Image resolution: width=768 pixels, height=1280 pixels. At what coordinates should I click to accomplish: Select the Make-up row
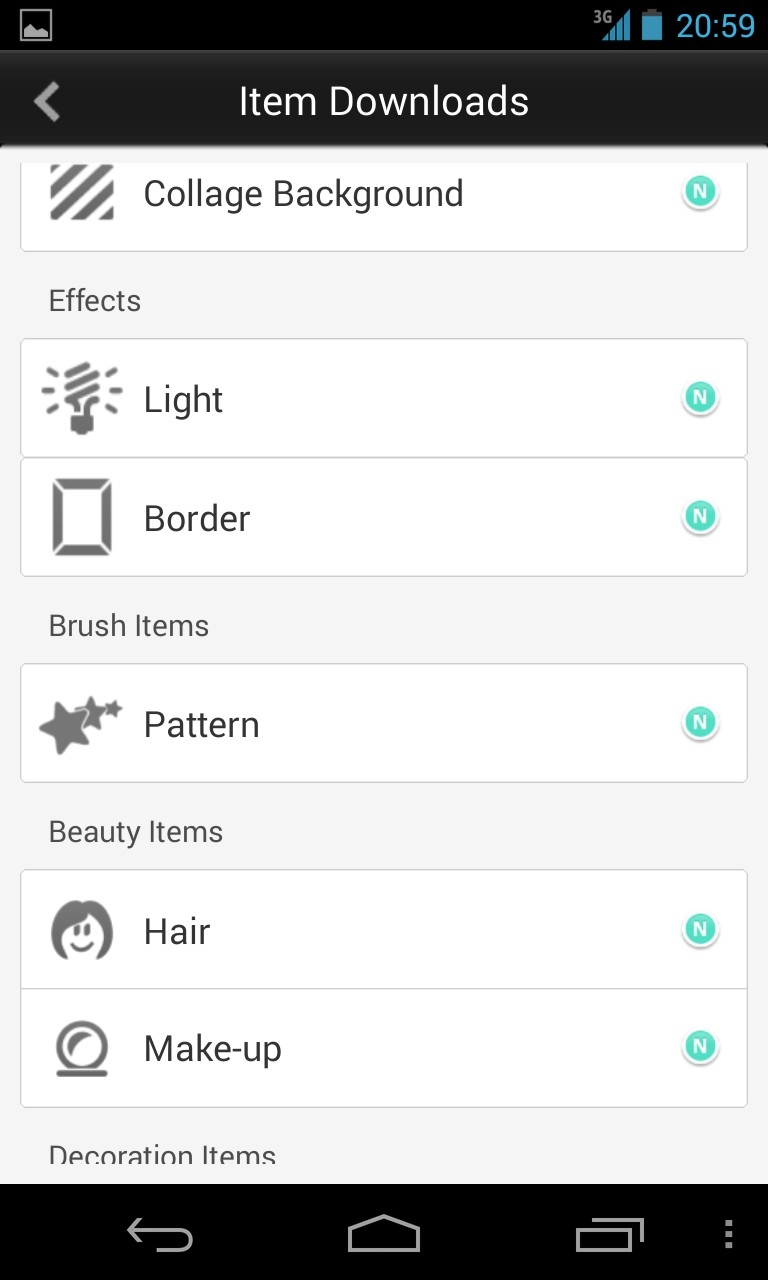[384, 1048]
